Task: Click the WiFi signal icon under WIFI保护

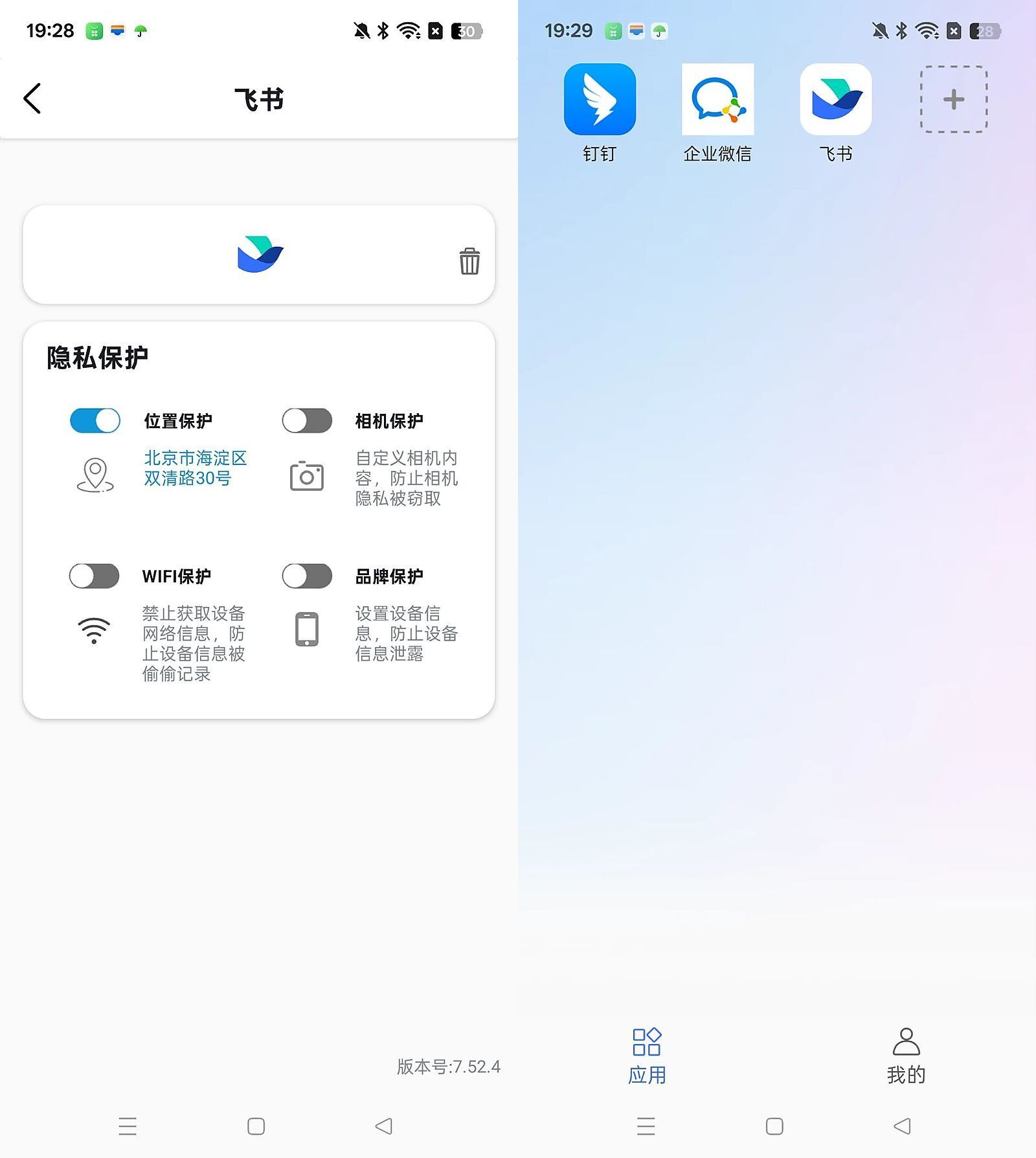Action: click(x=94, y=631)
